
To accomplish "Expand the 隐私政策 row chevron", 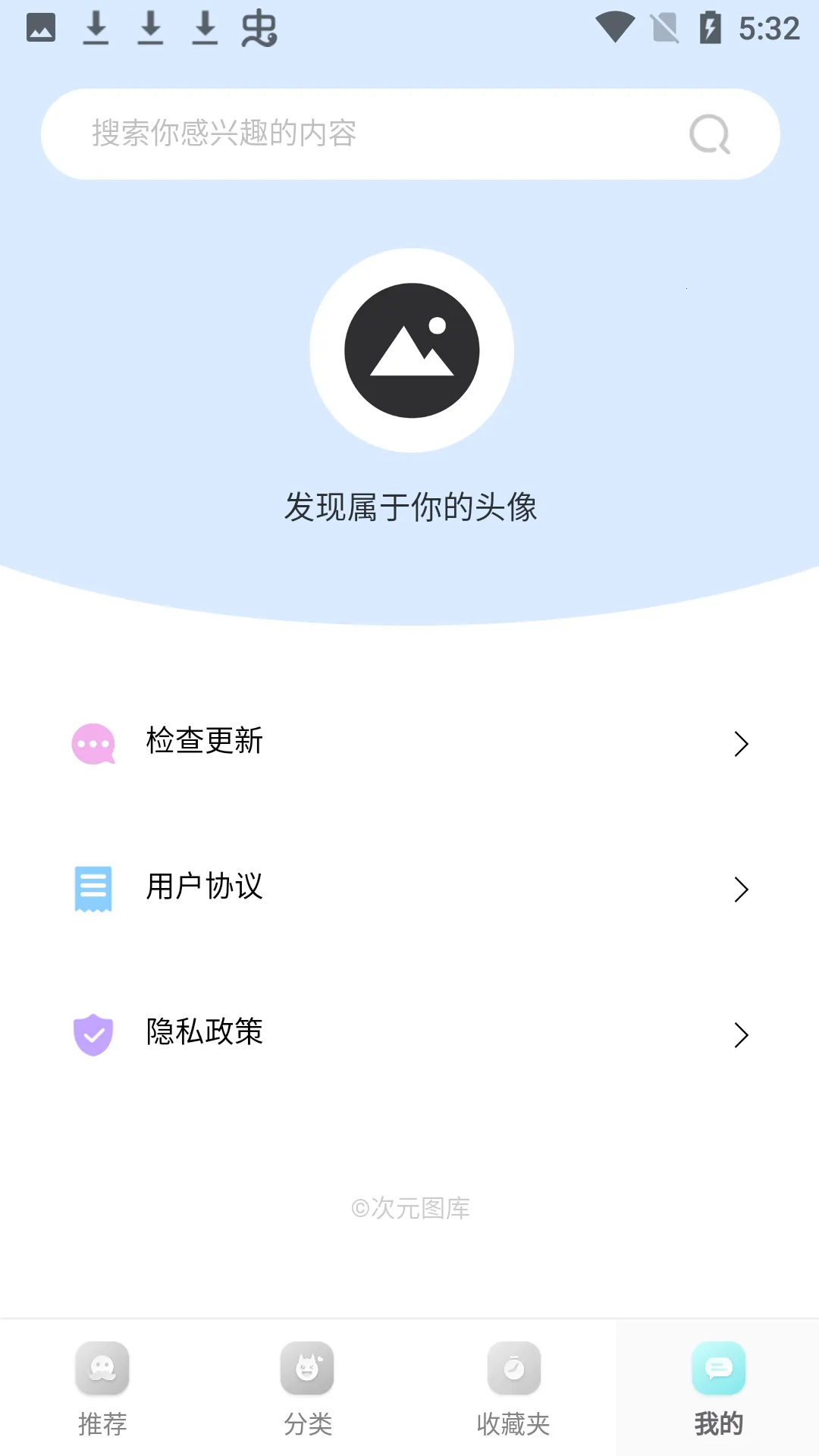I will coord(742,1034).
